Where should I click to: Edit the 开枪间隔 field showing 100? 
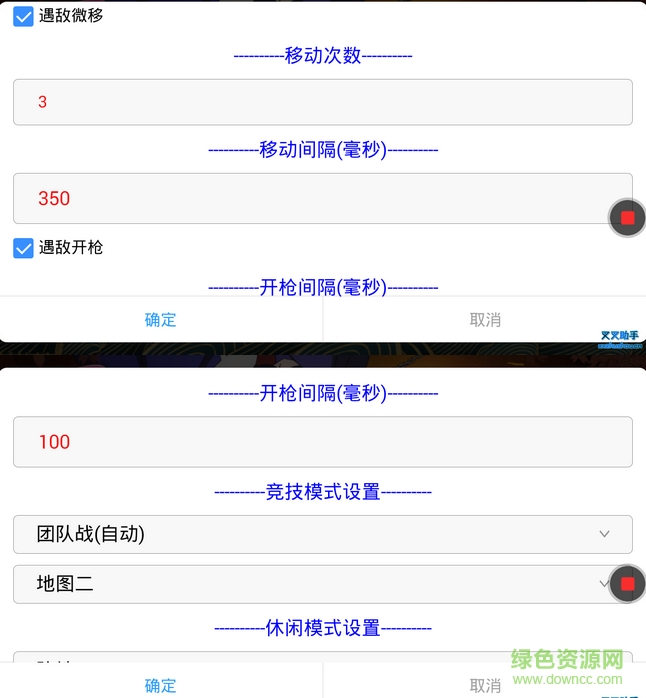pyautogui.click(x=322, y=442)
